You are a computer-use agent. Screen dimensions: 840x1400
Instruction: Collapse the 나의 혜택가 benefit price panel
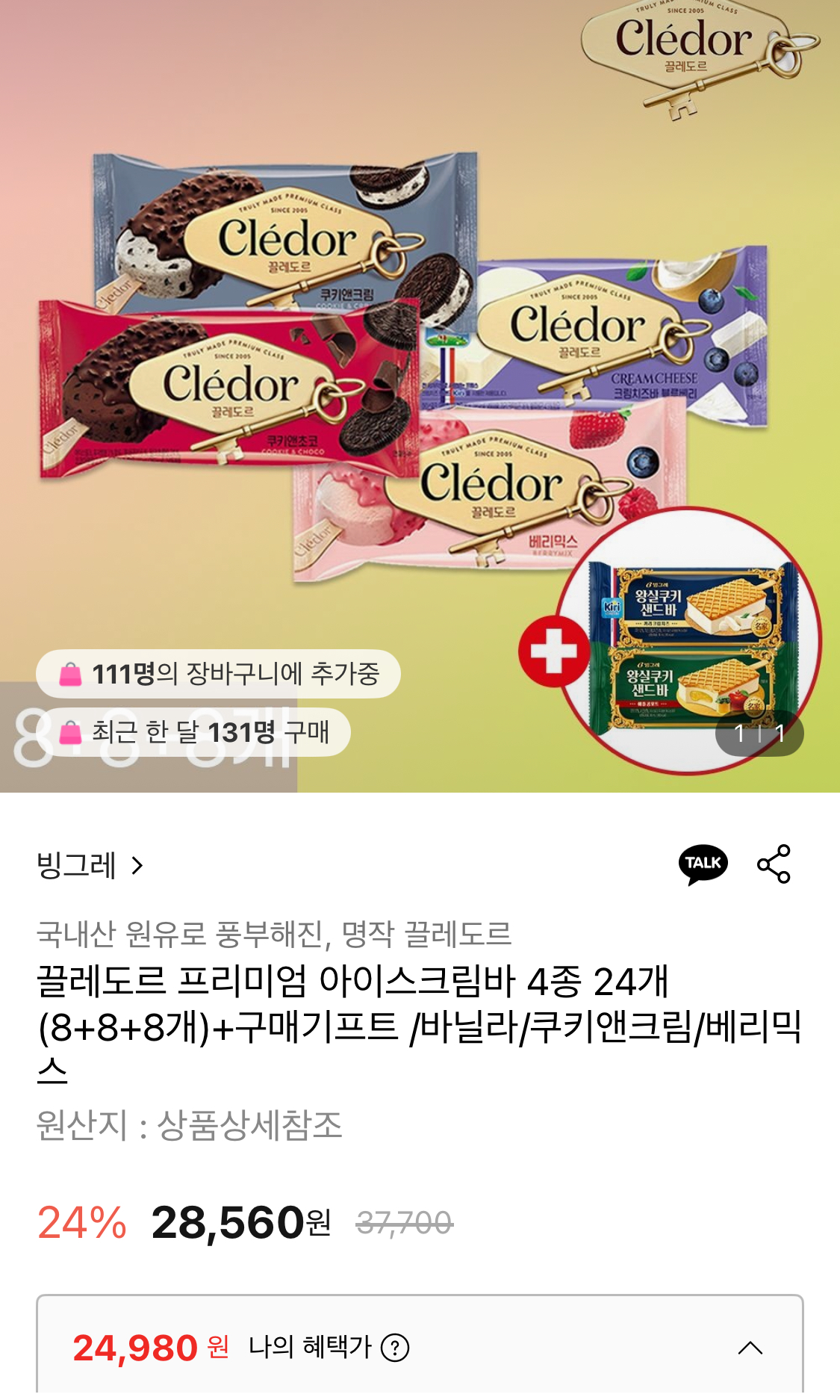[x=750, y=1348]
